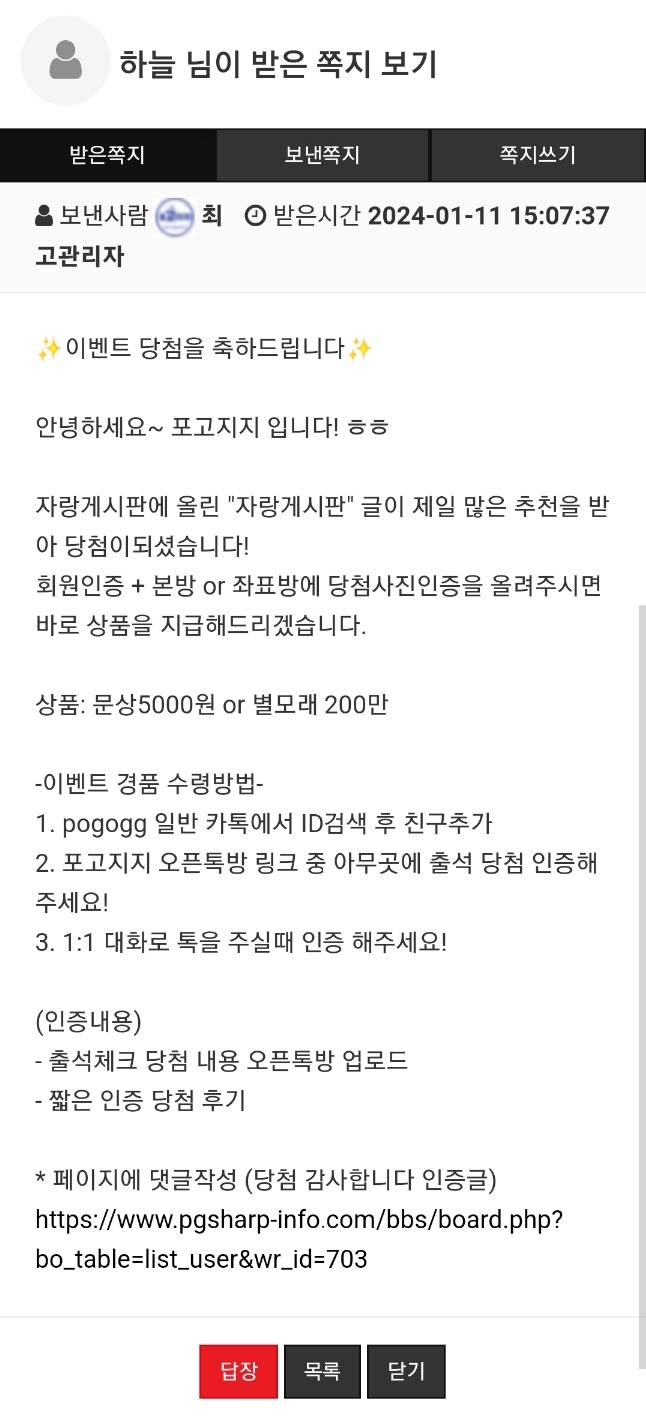Reply with the red 답장 button
Viewport: 646px width, 1417px height.
[x=238, y=1370]
